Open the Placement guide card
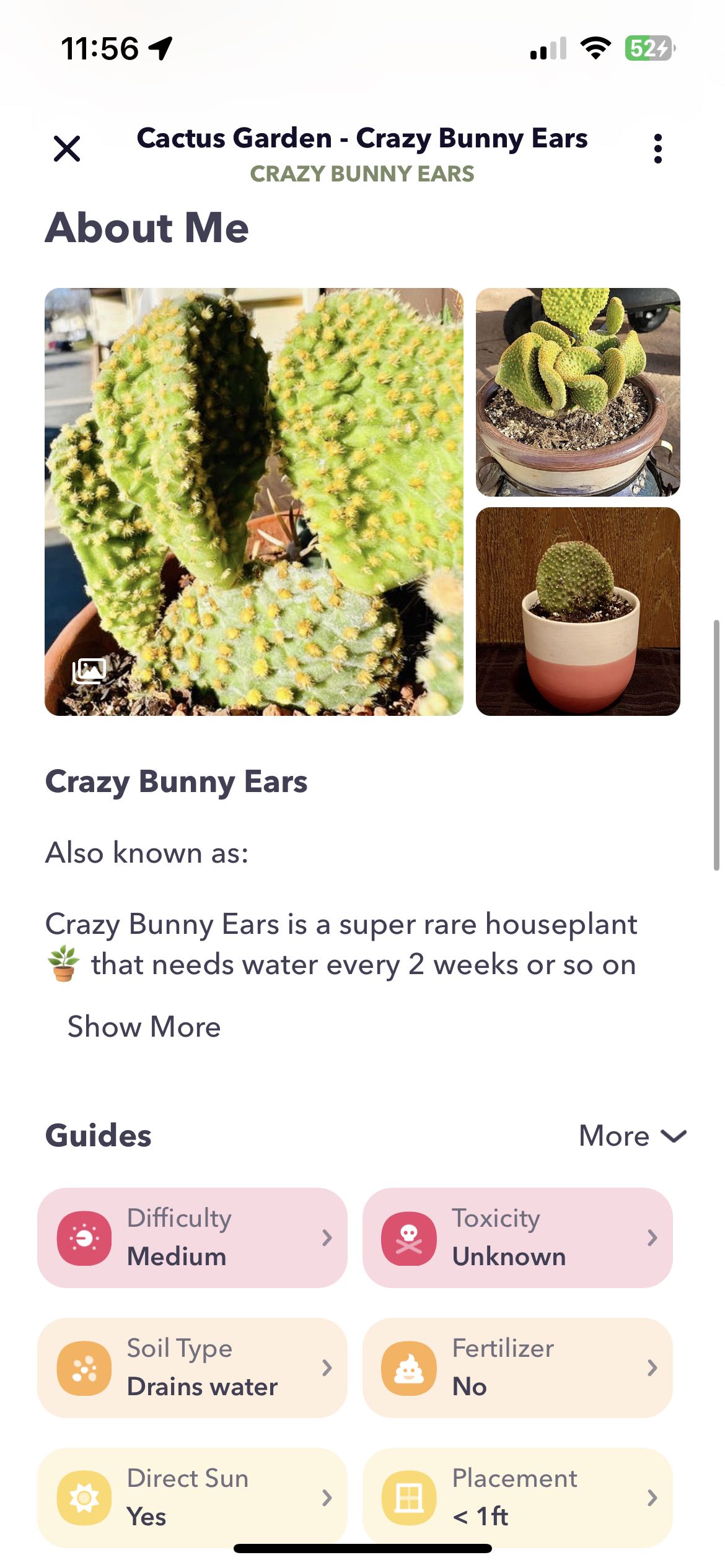The width and height of the screenshot is (725, 1568). click(517, 1497)
